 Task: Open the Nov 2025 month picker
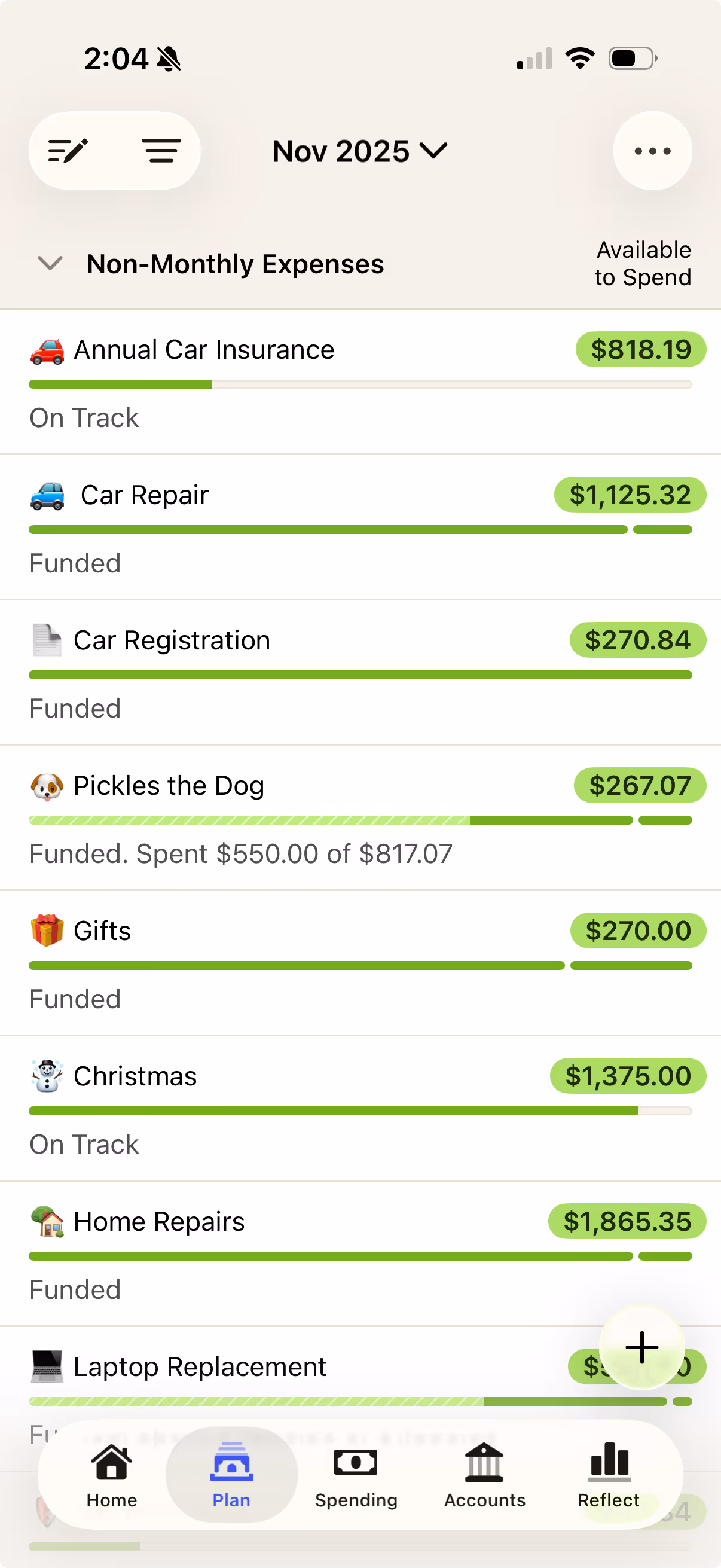(359, 151)
